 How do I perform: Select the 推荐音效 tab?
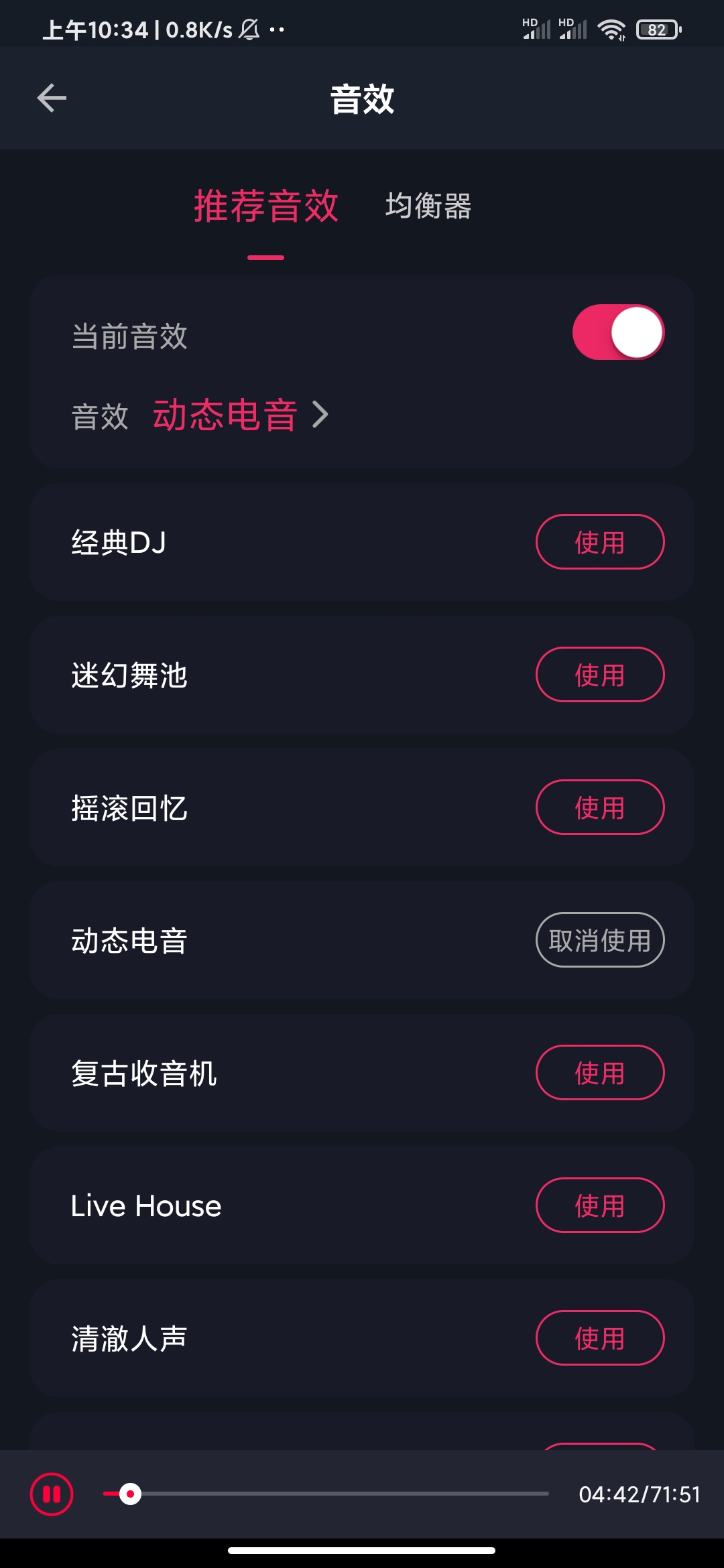pos(266,206)
